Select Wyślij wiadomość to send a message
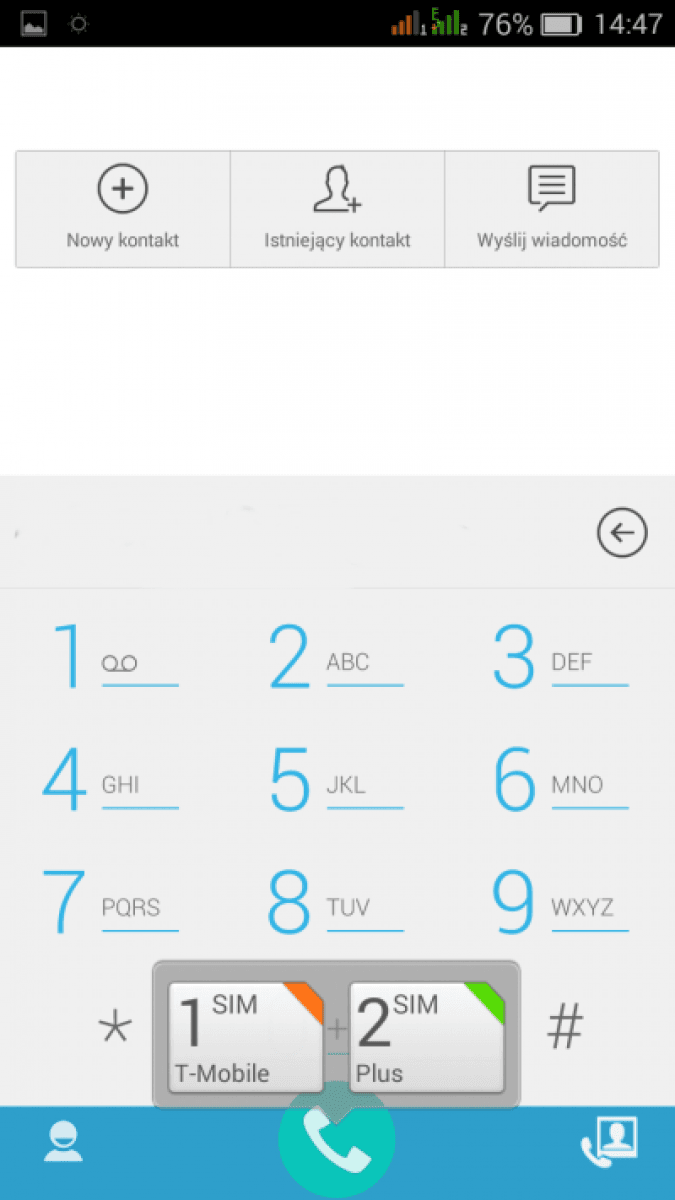 pyautogui.click(x=552, y=209)
